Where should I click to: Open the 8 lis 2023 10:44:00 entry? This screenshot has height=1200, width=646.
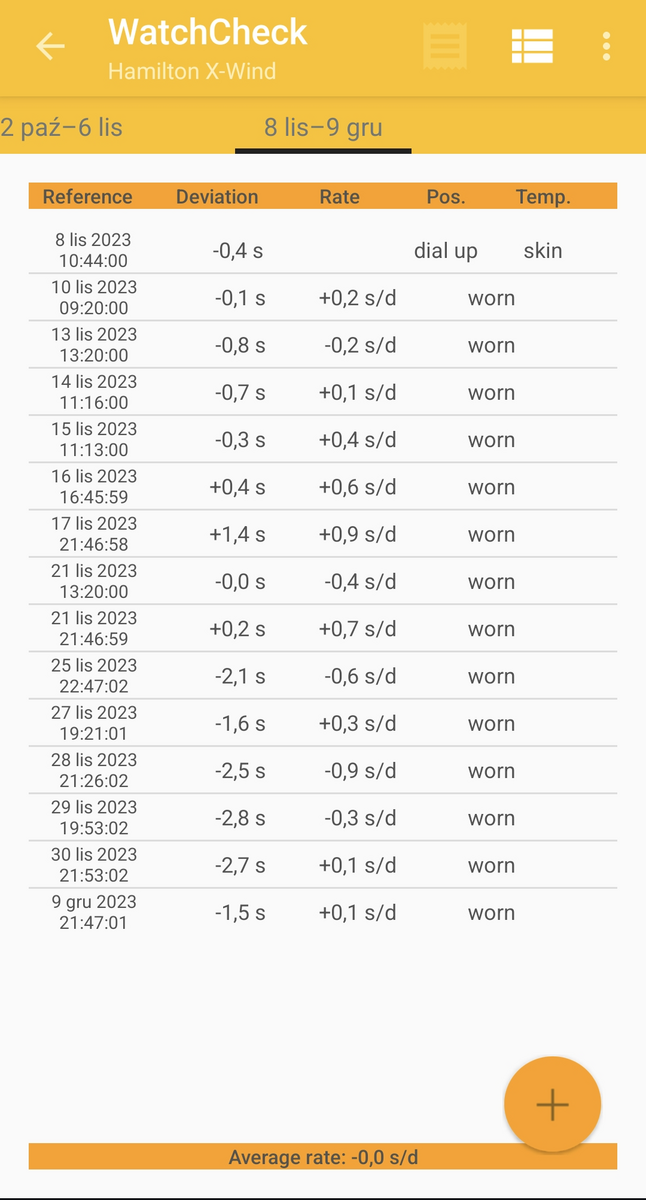tap(322, 250)
